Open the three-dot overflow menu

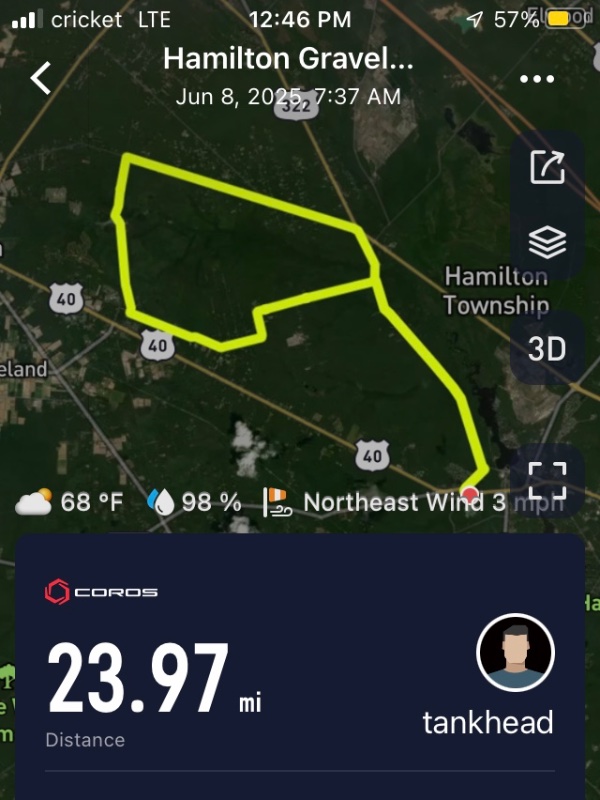click(x=537, y=79)
